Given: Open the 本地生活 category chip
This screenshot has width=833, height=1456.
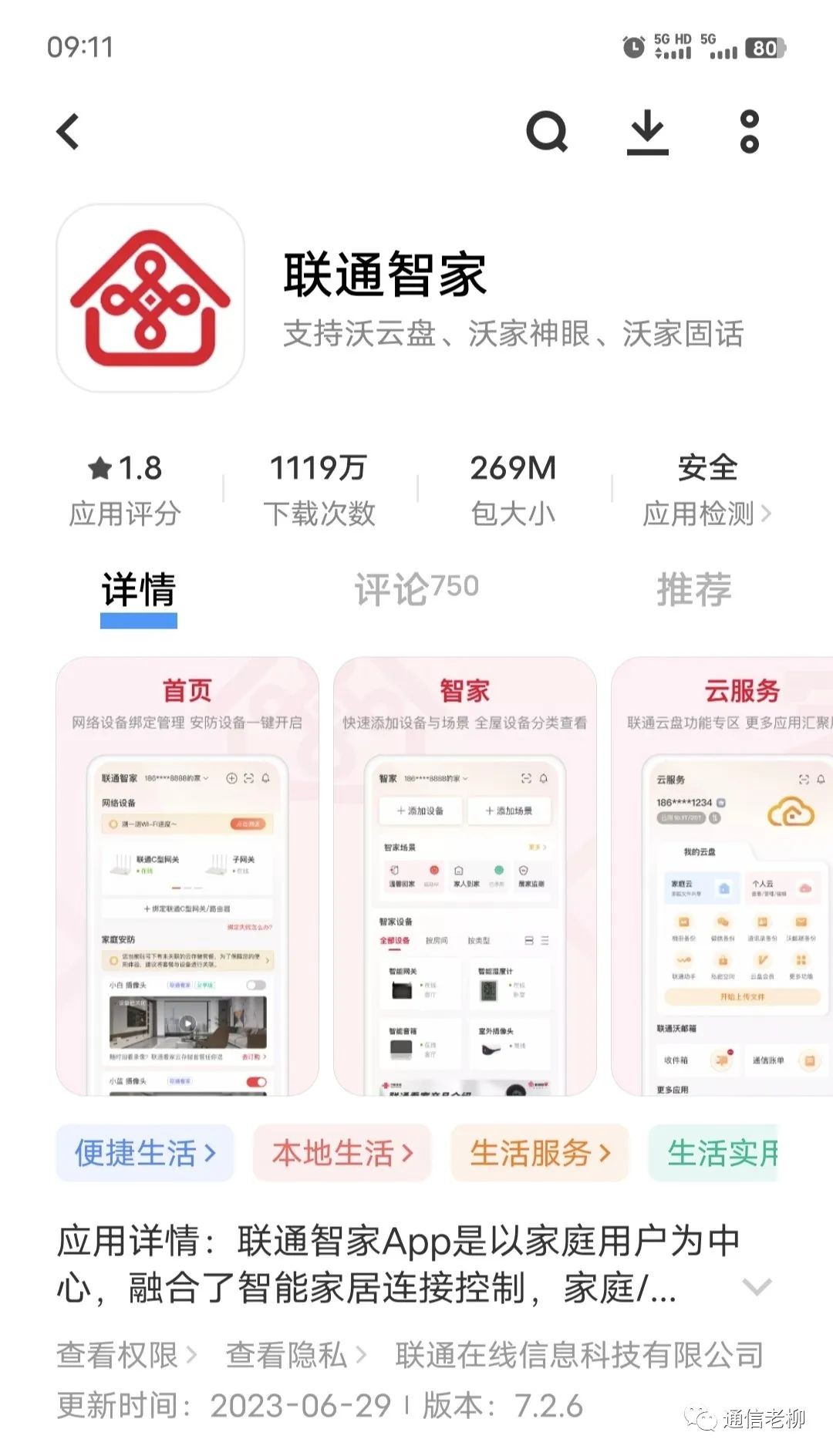Looking at the screenshot, I should 342,1153.
